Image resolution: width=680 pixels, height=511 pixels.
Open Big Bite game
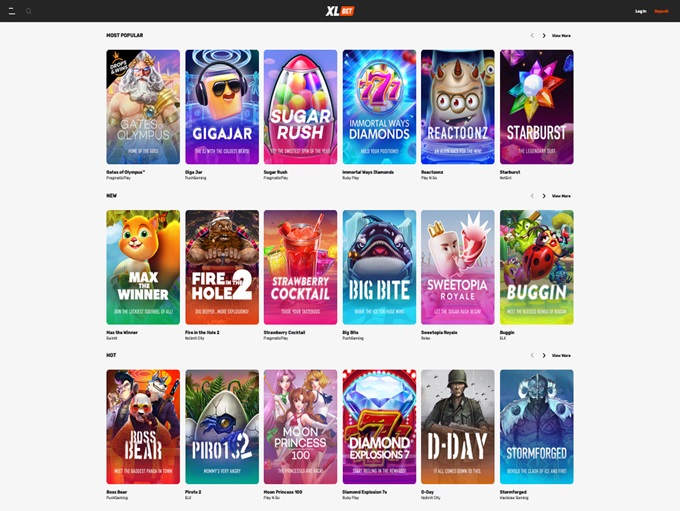[379, 267]
